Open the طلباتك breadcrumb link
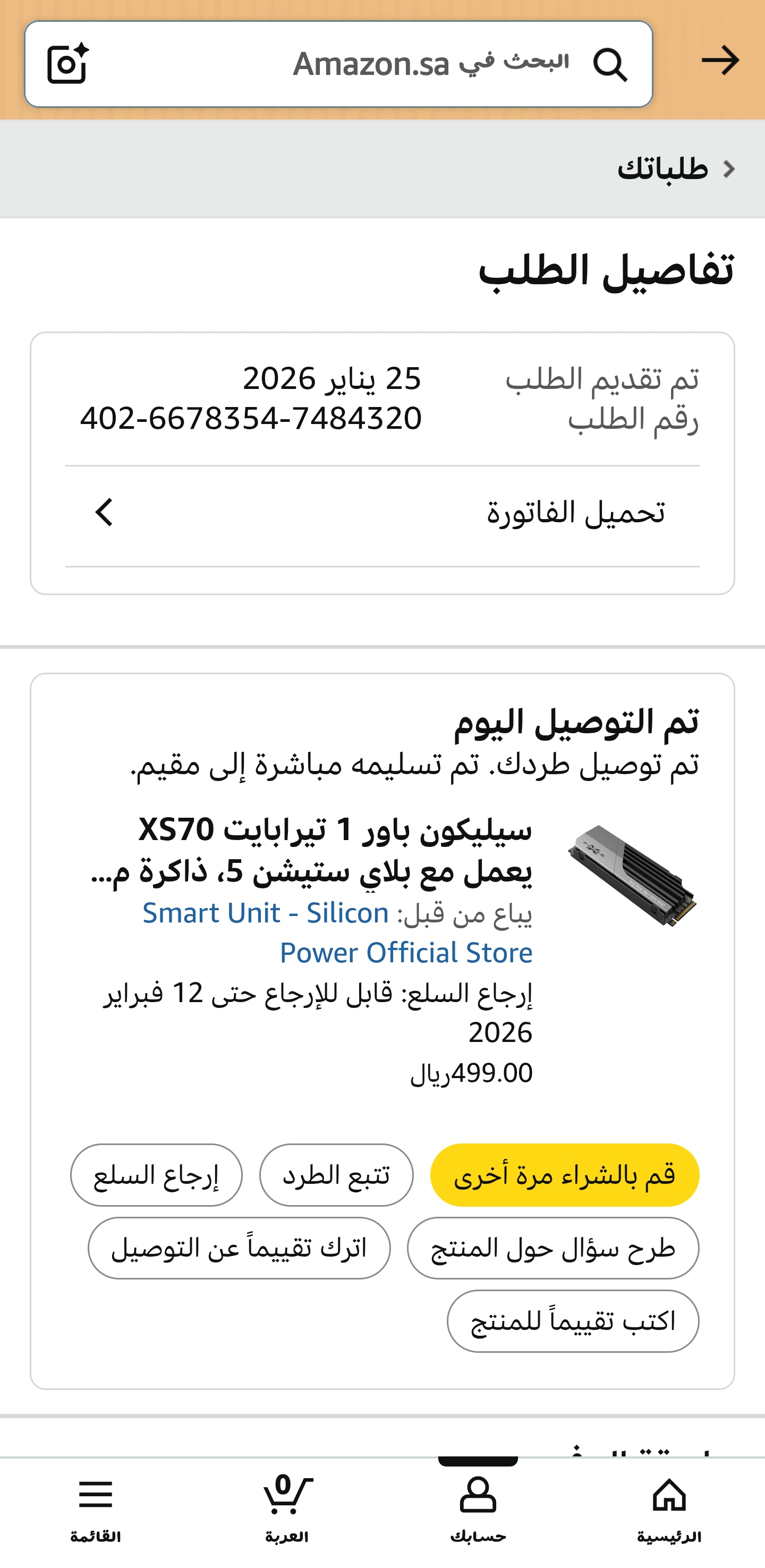765x1568 pixels. (663, 168)
